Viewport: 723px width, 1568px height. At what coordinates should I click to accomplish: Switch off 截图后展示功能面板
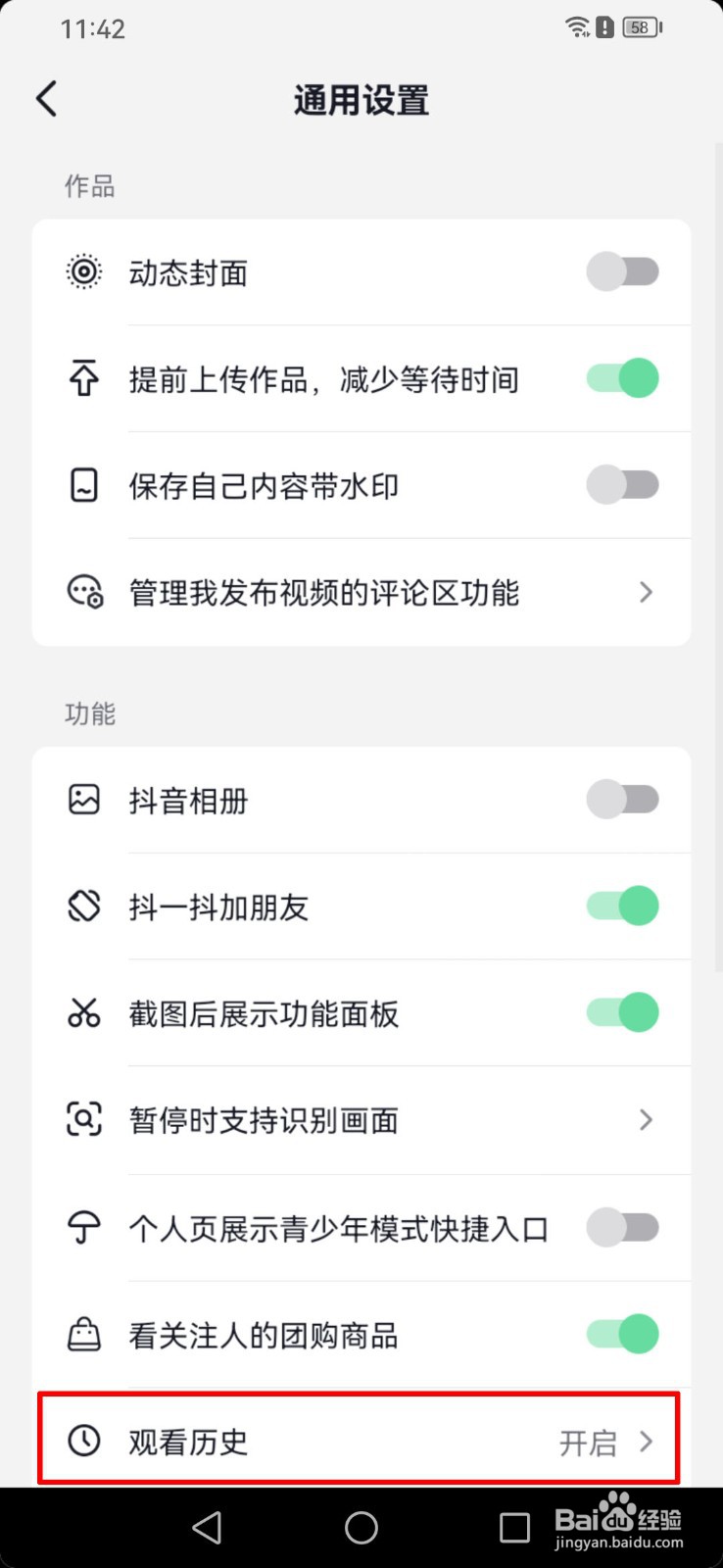tap(622, 1012)
